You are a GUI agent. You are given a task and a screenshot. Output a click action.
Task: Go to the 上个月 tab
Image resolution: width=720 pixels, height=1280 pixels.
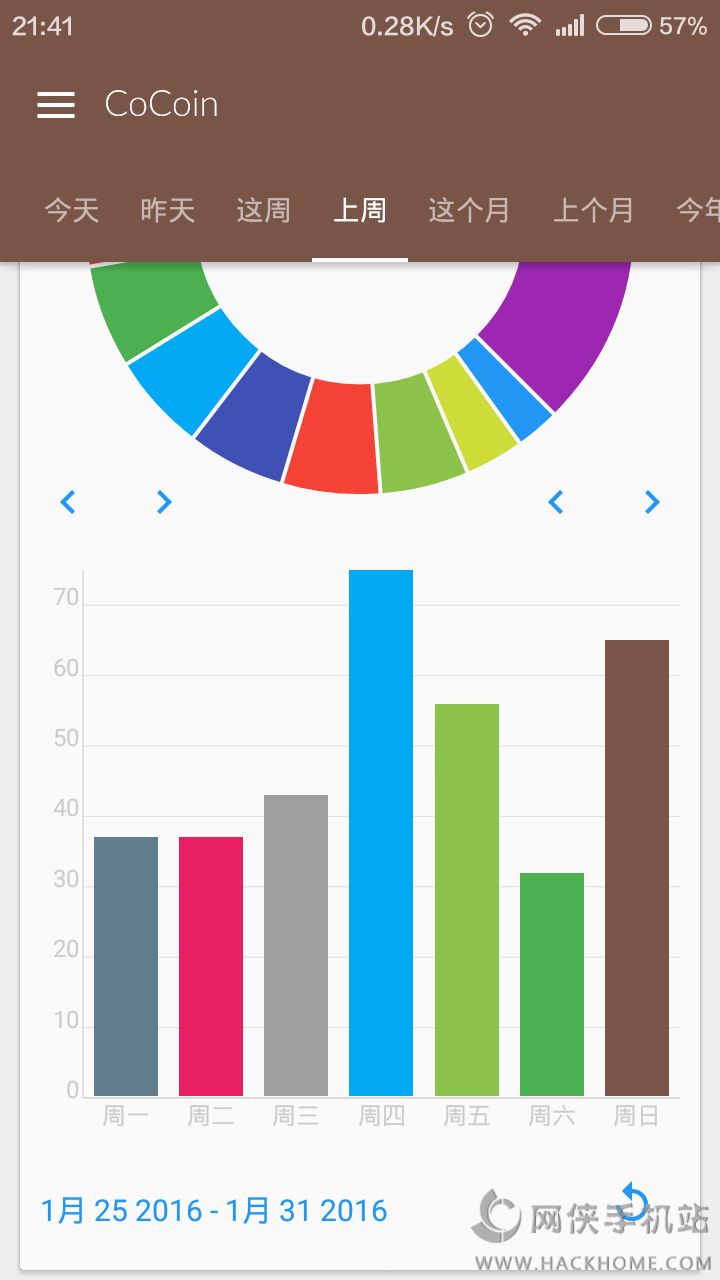(x=594, y=210)
